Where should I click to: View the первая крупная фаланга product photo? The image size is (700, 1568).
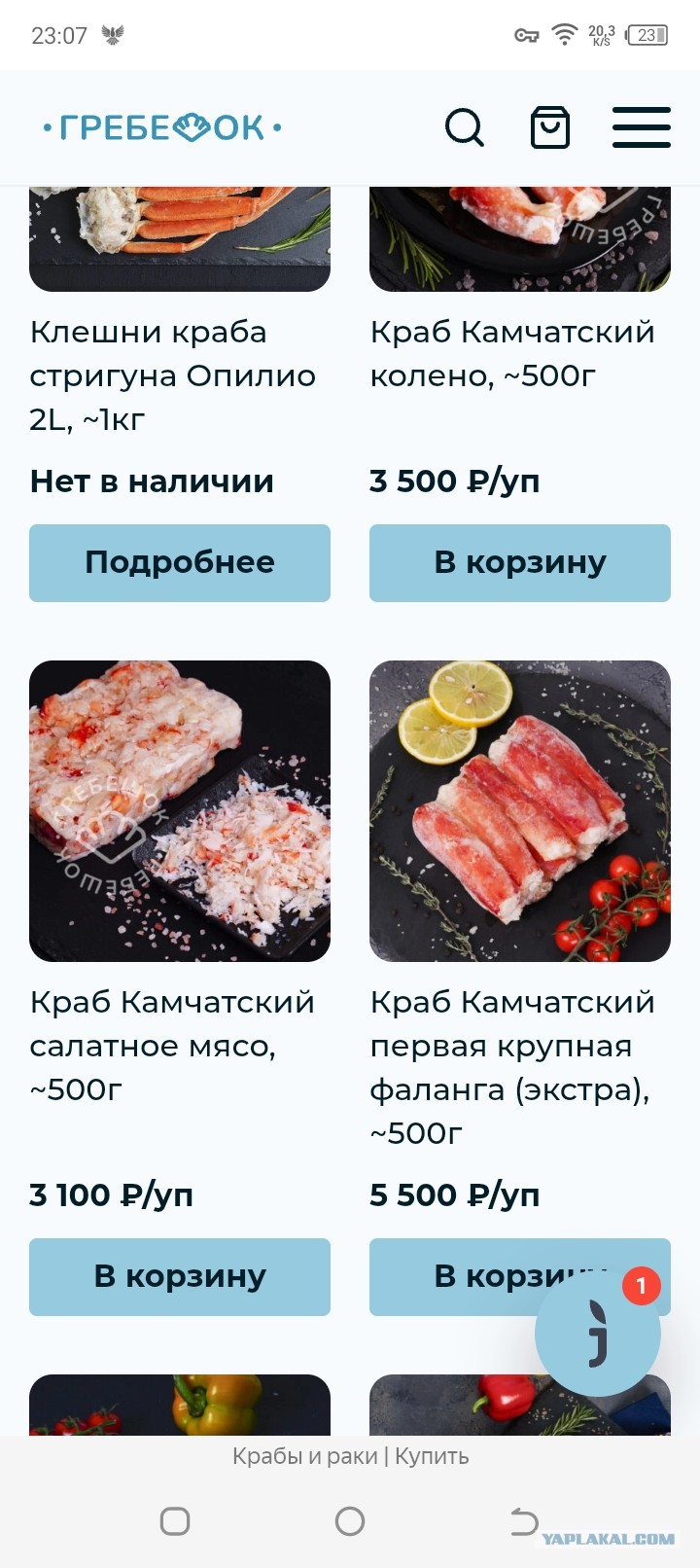[520, 811]
